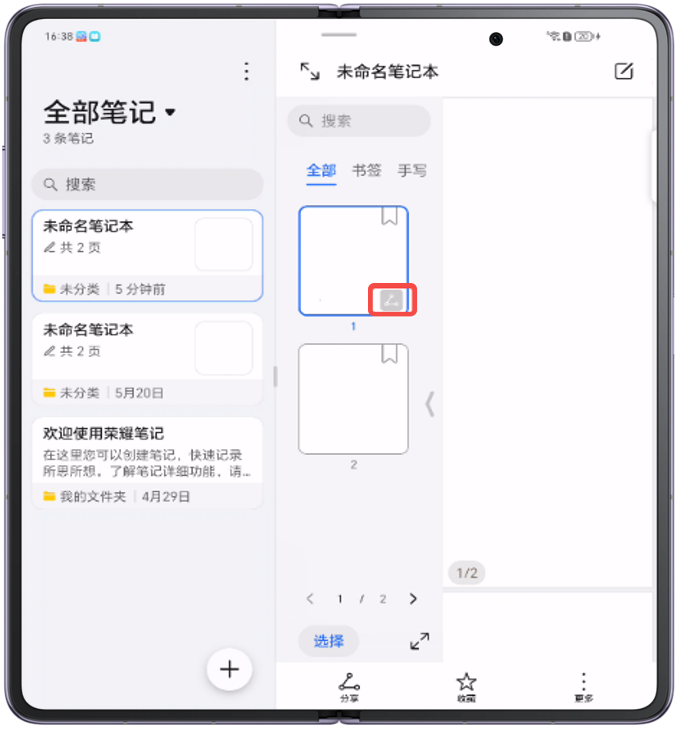Switch to the 书签 tab

(366, 171)
